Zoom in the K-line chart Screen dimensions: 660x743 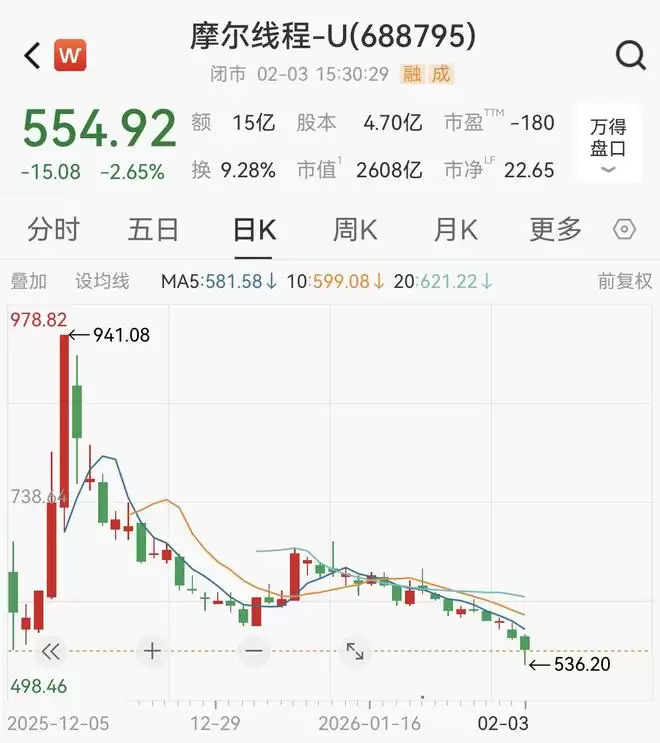[152, 652]
